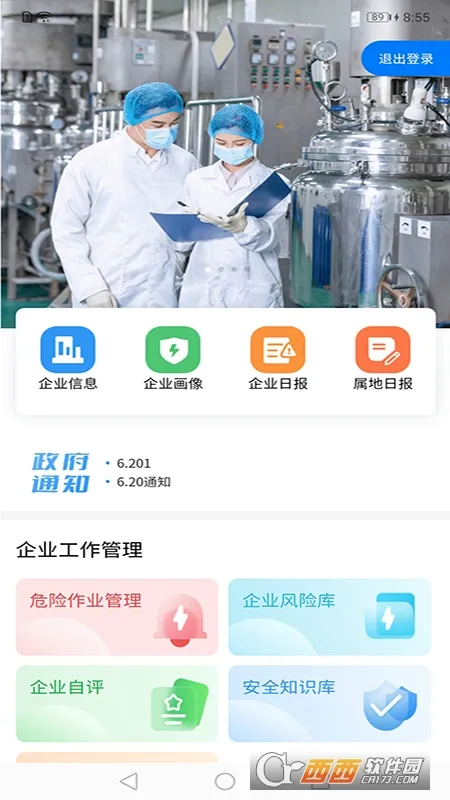Tap the system home button
Image resolution: width=450 pixels, height=800 pixels.
[225, 781]
